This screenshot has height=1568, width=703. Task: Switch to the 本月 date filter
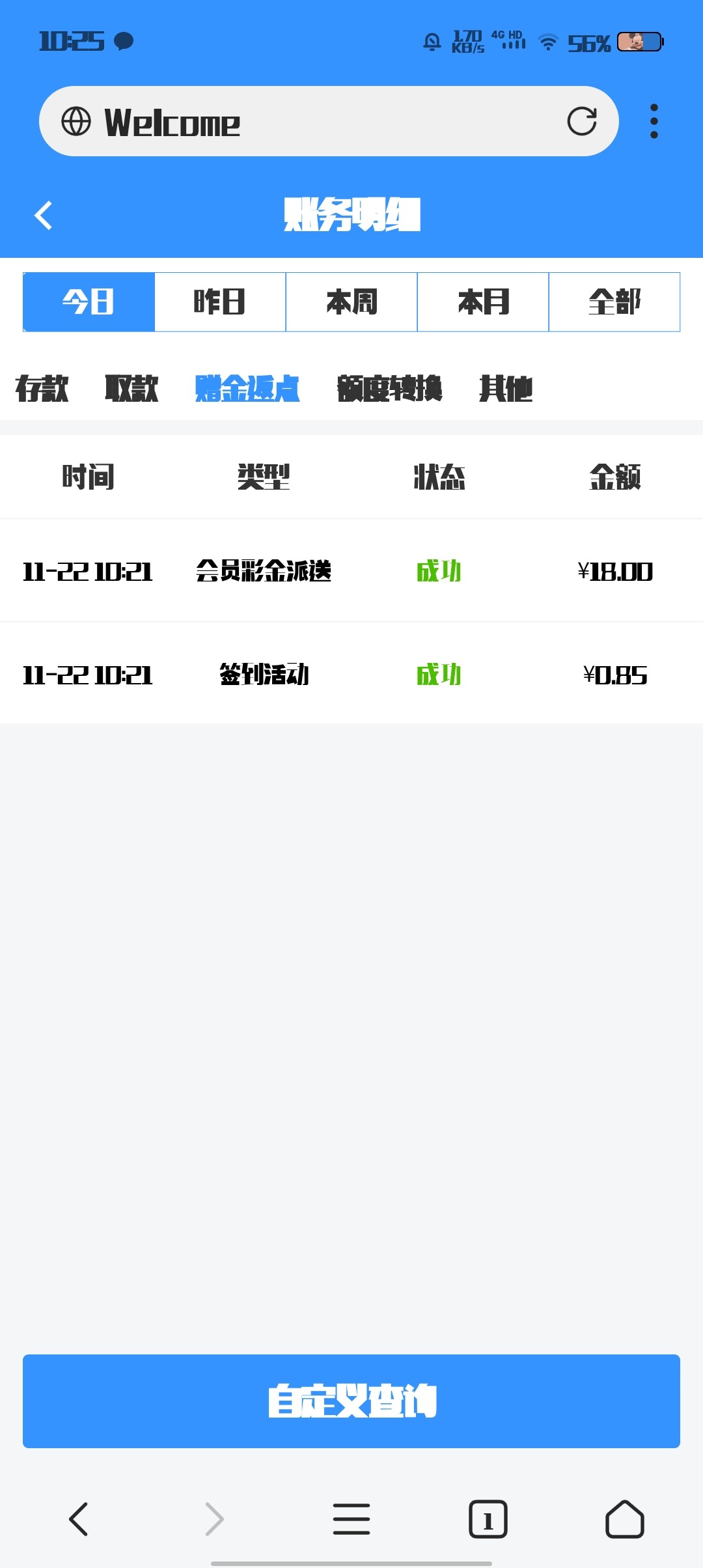pyautogui.click(x=483, y=302)
